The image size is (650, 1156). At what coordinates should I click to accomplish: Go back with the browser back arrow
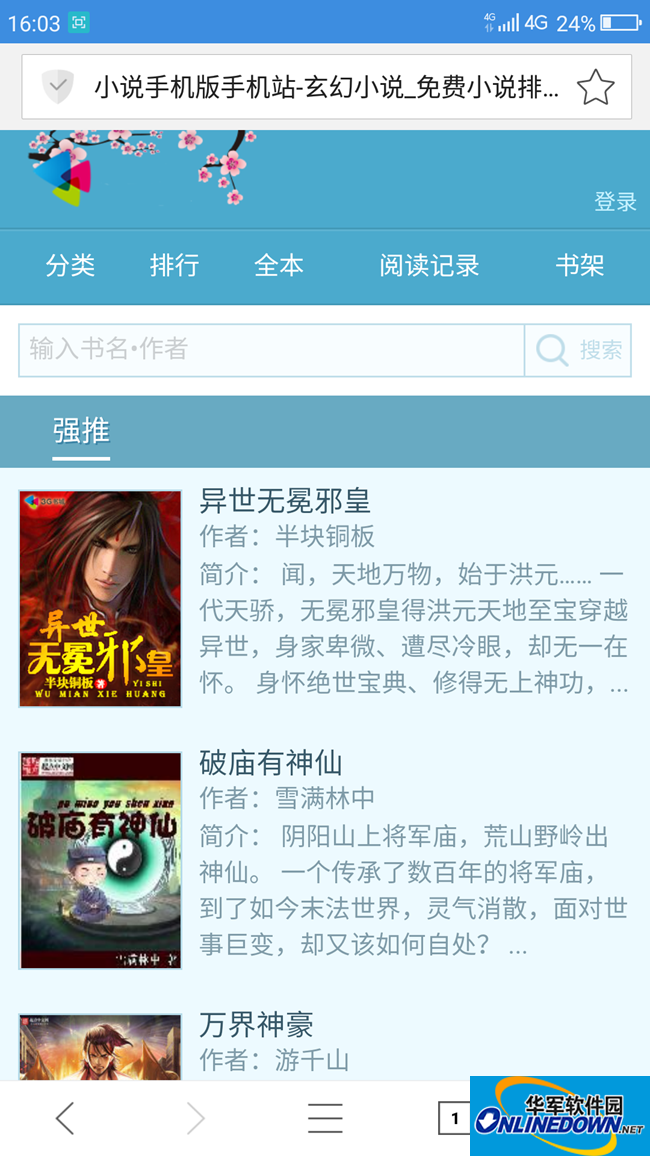65,1118
